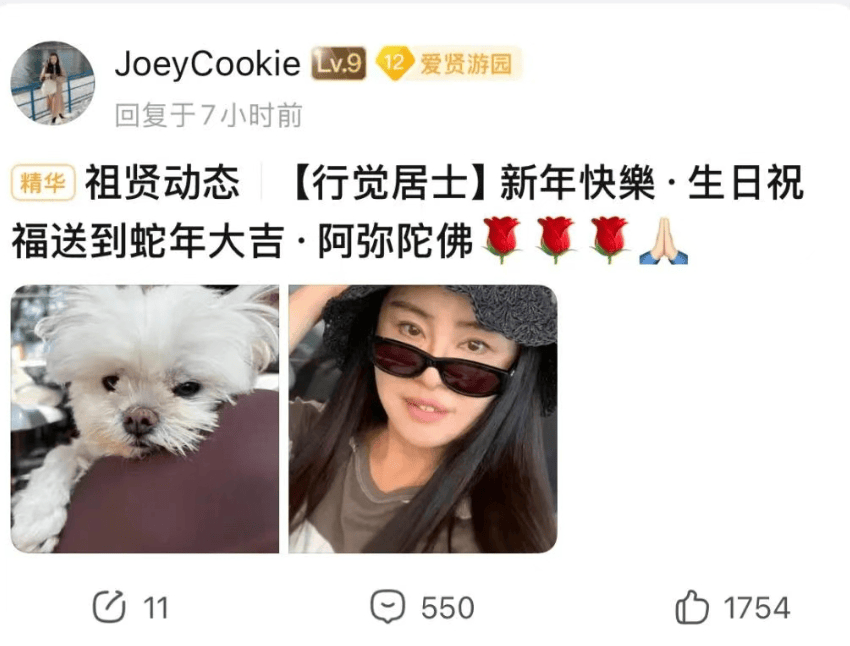Open the white dog photo
This screenshot has width=850, height=646.
145,418
